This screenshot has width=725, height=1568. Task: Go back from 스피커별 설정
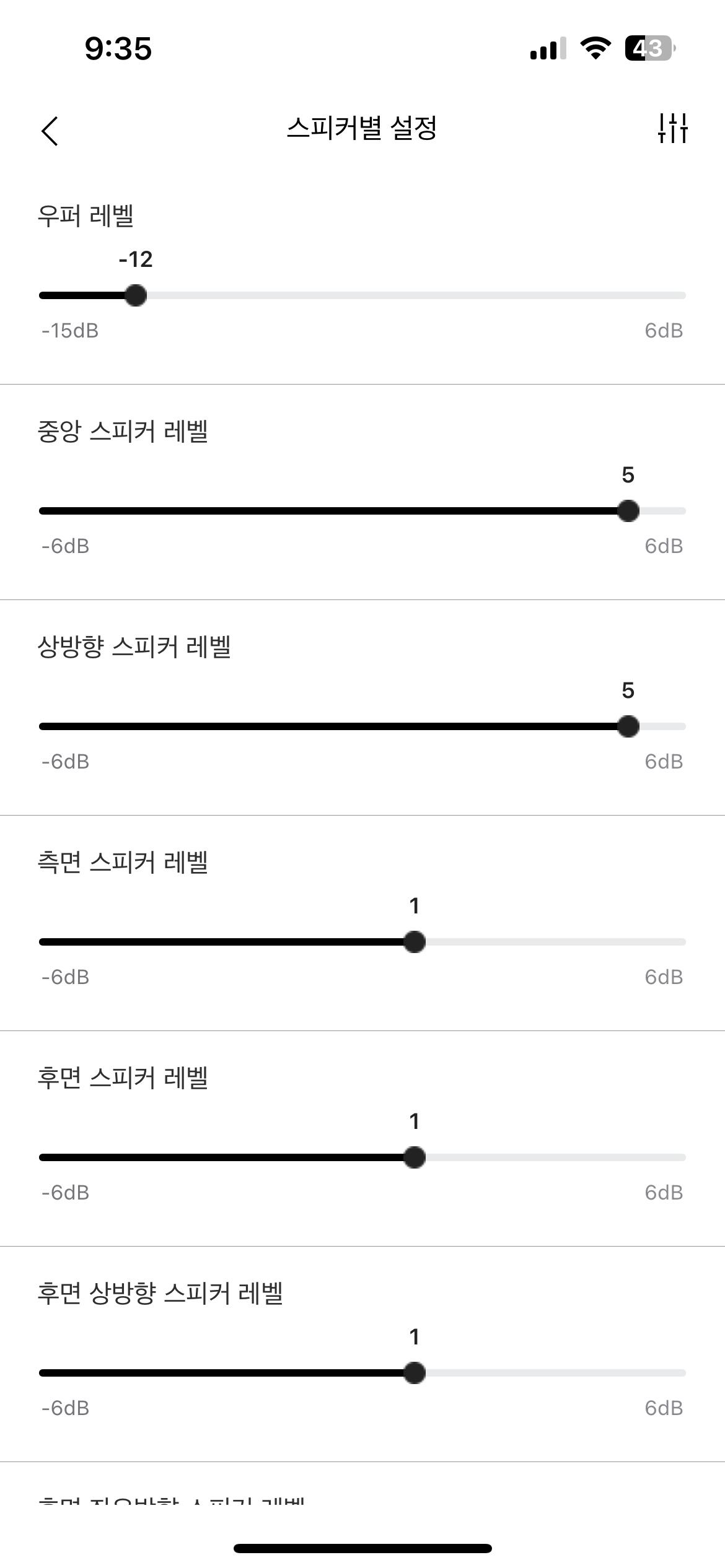click(x=50, y=130)
